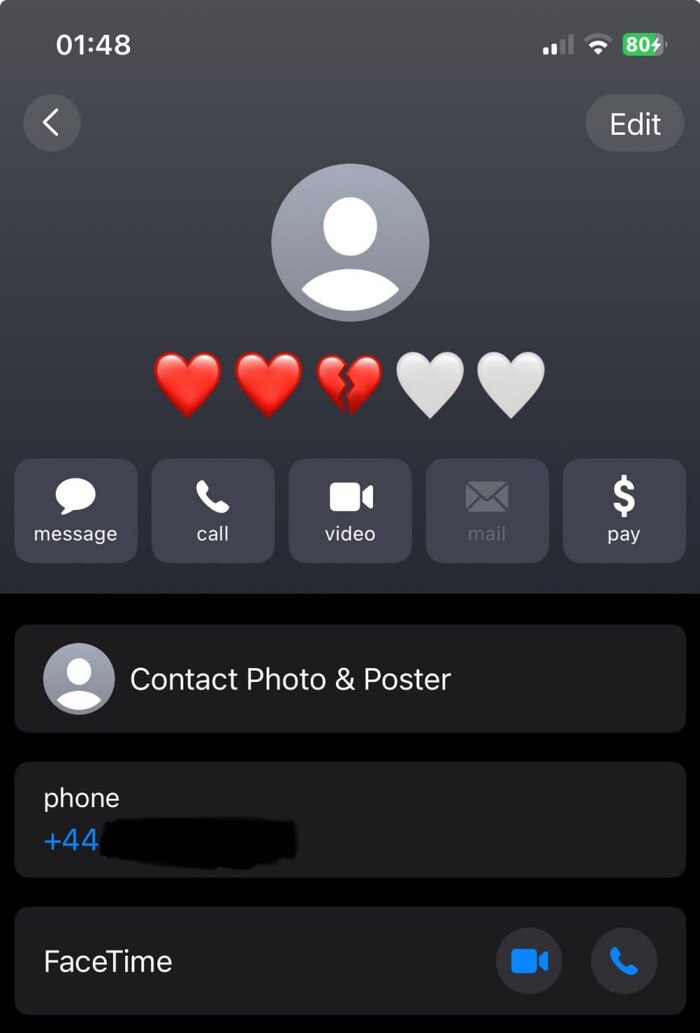The width and height of the screenshot is (700, 1033).
Task: Go back using the top-left arrow
Action: [x=51, y=123]
